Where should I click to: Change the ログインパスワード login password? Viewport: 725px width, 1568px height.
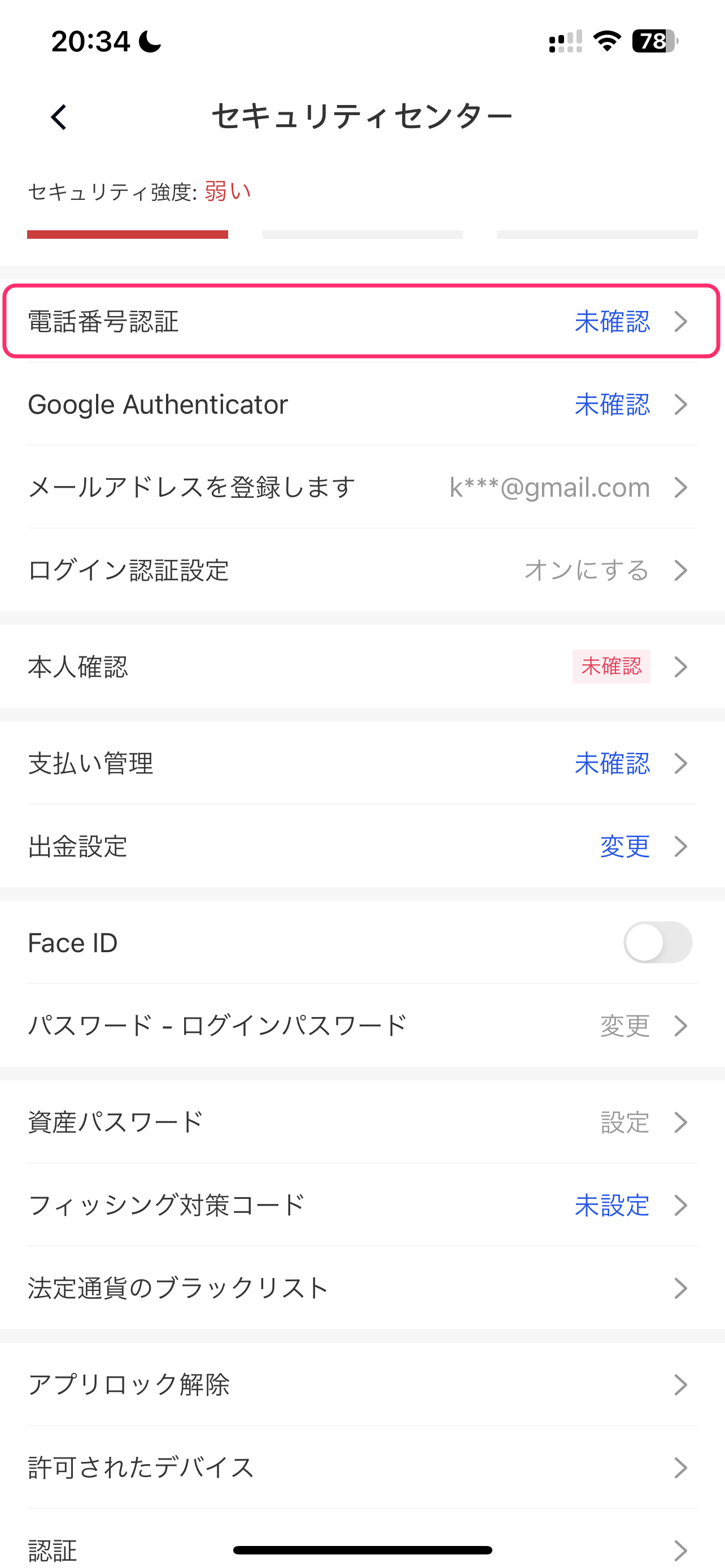click(362, 1026)
